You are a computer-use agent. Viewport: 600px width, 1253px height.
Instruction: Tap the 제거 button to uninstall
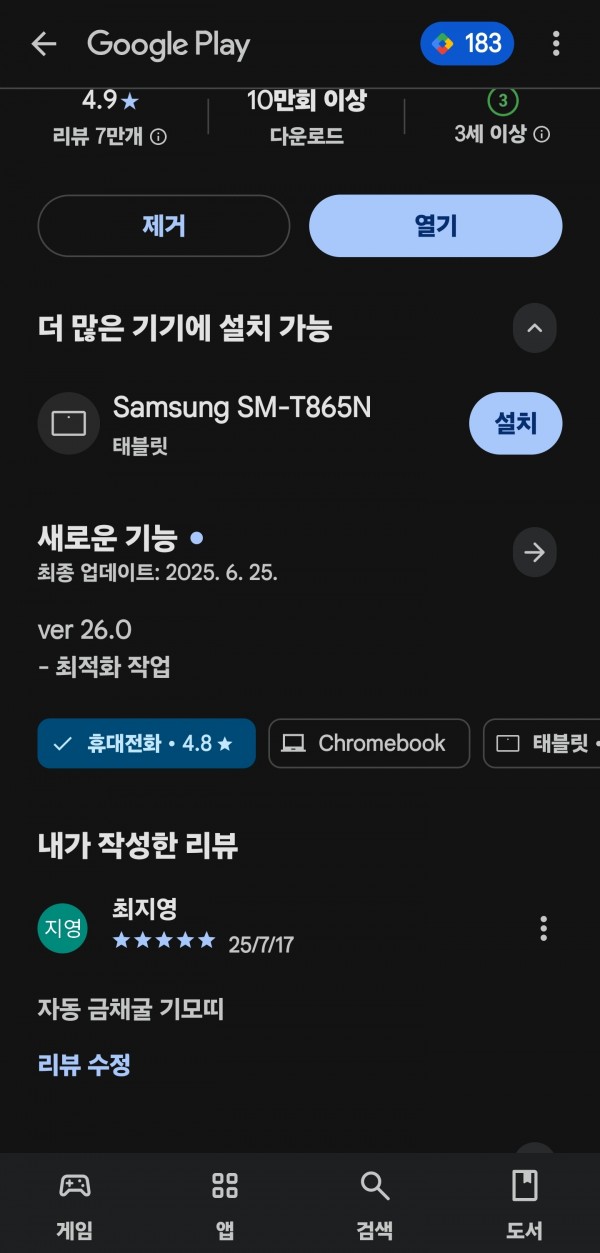[x=164, y=226]
